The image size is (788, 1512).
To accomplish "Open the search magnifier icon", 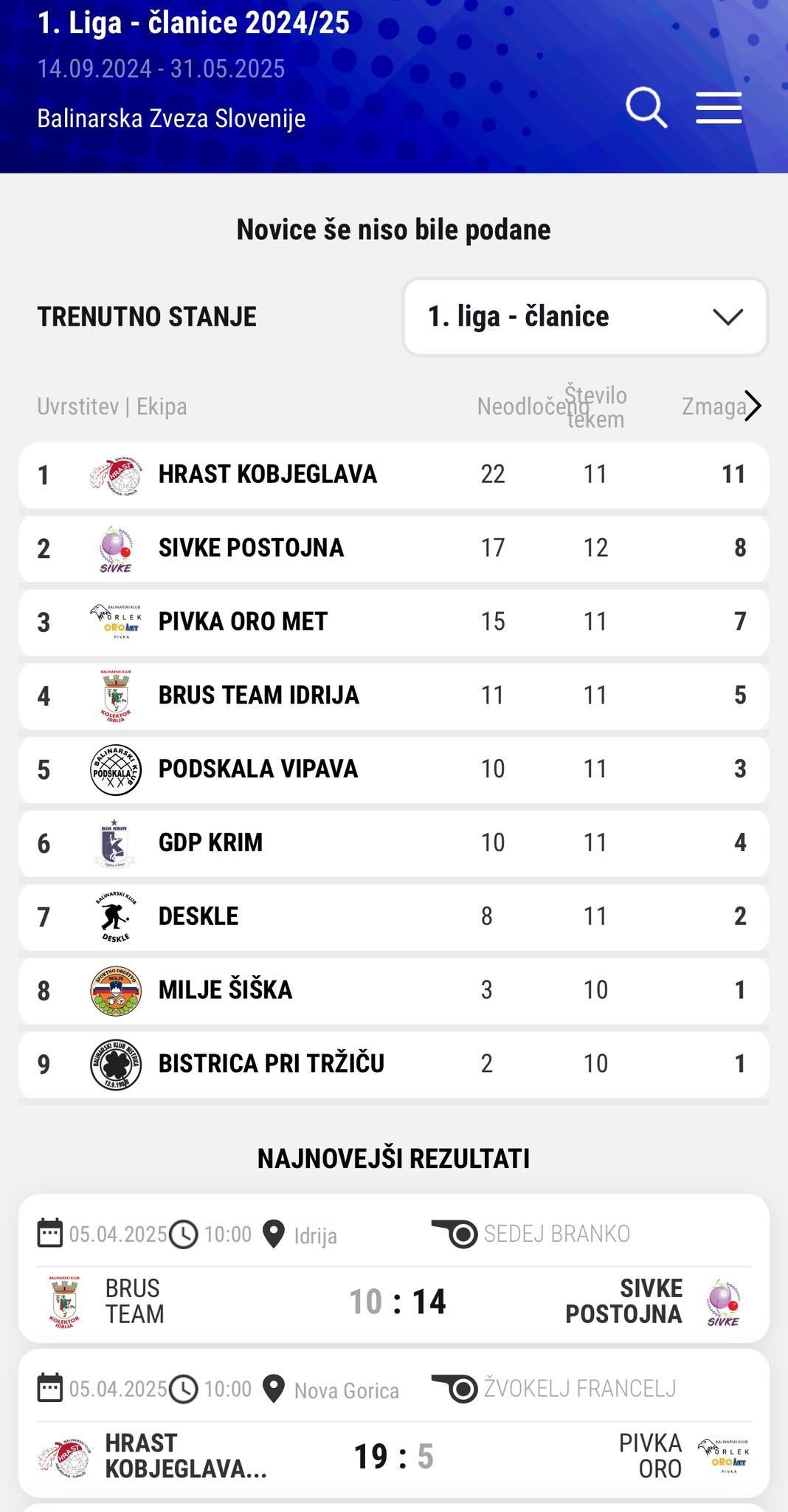I will pyautogui.click(x=647, y=108).
